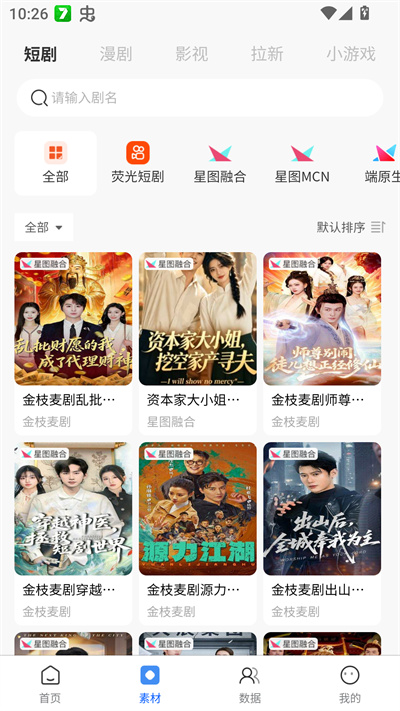Filter by 星图融合 source
The width and height of the screenshot is (400, 711).
click(x=220, y=163)
